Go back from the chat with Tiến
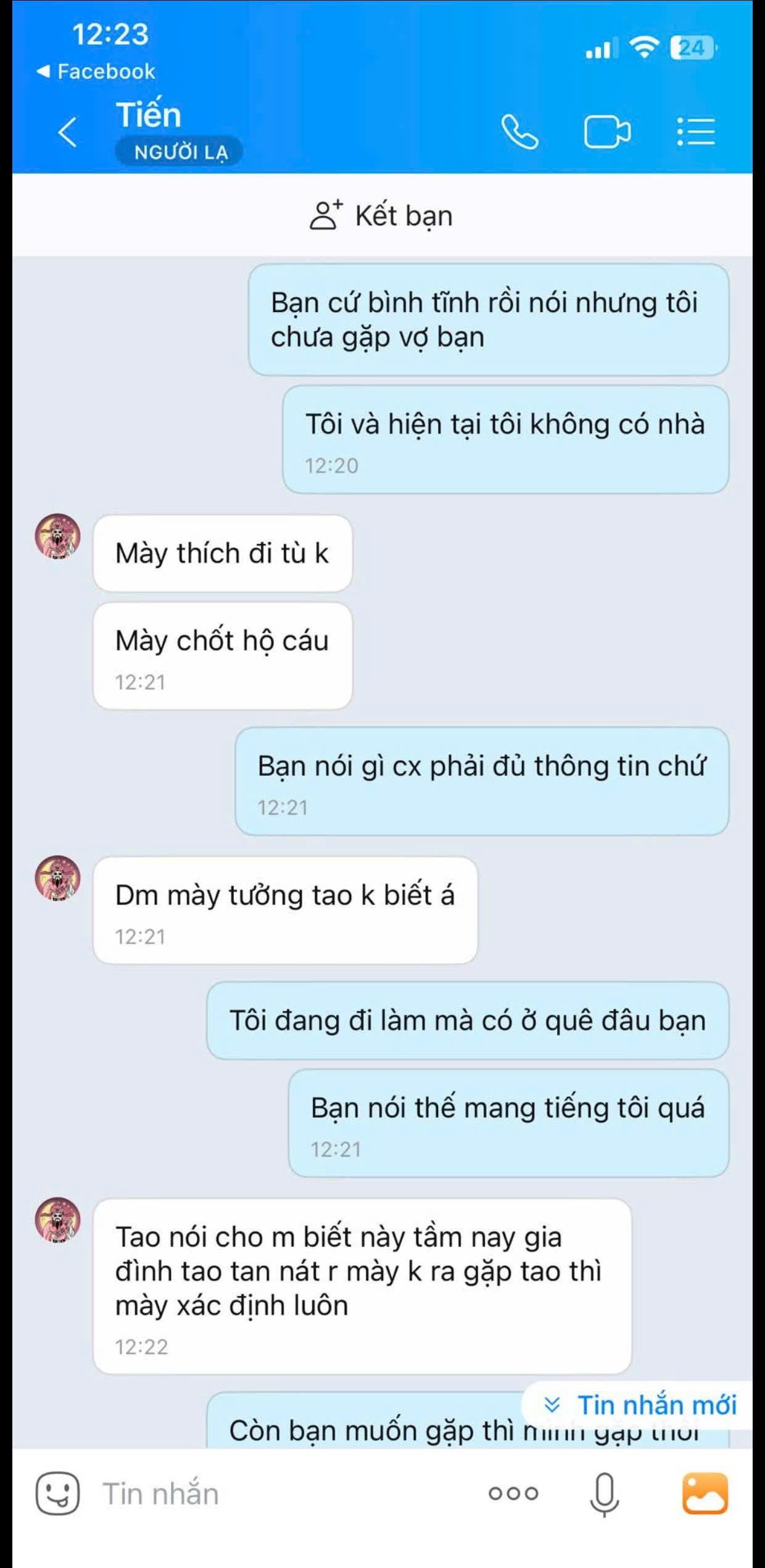765x1568 pixels. pyautogui.click(x=68, y=131)
